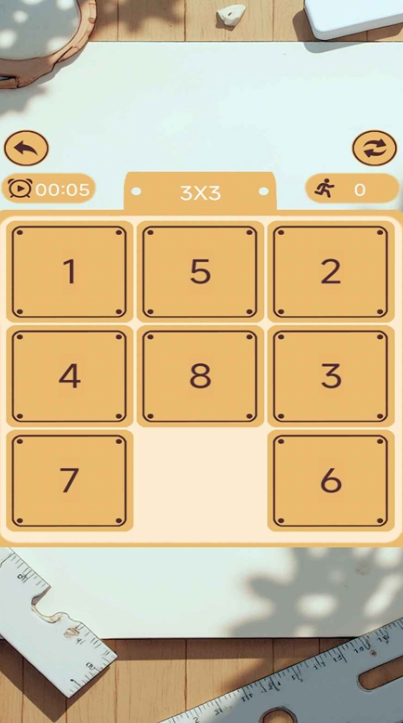Image resolution: width=403 pixels, height=723 pixels.
Task: Tap tile number 1
Action: pyautogui.click(x=70, y=272)
